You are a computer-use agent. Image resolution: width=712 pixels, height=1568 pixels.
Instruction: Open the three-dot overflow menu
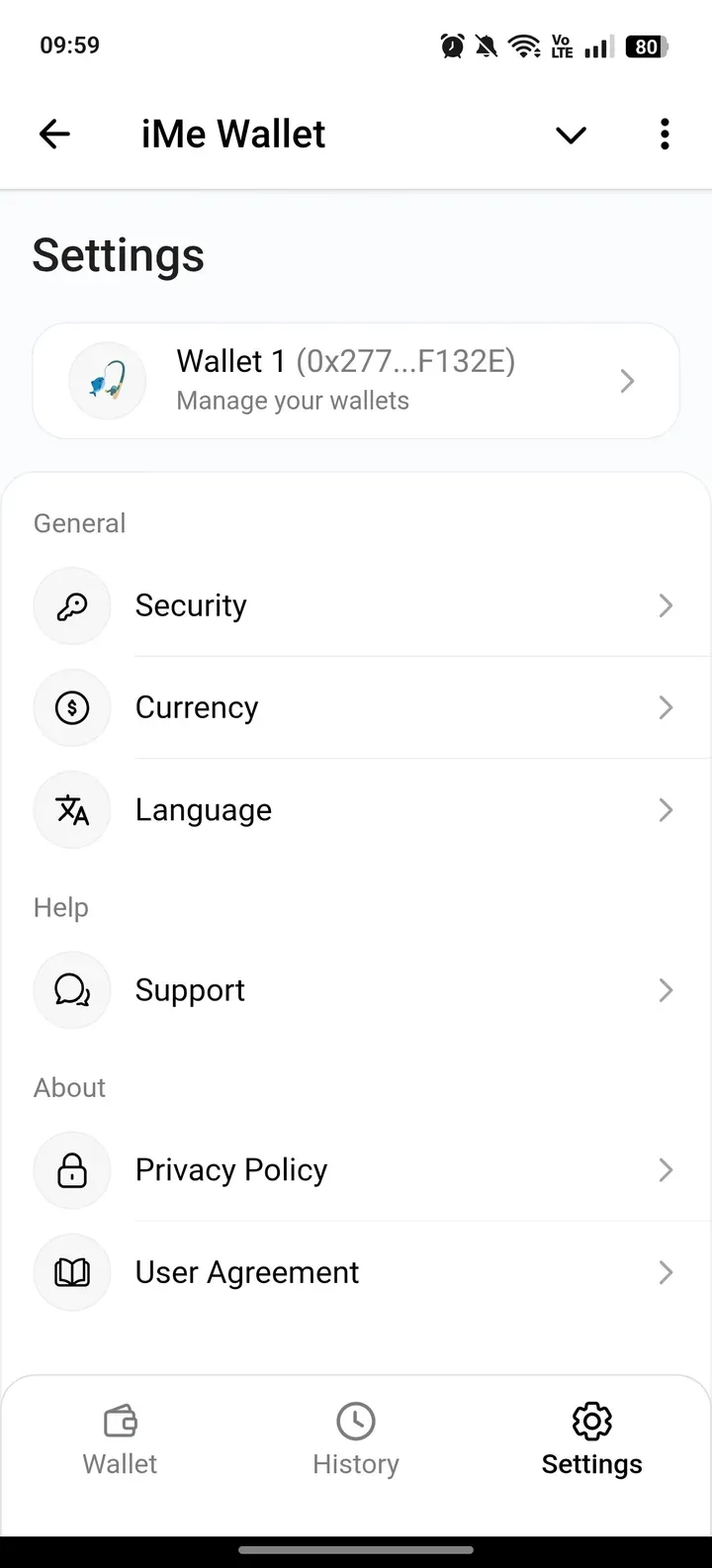tap(665, 134)
